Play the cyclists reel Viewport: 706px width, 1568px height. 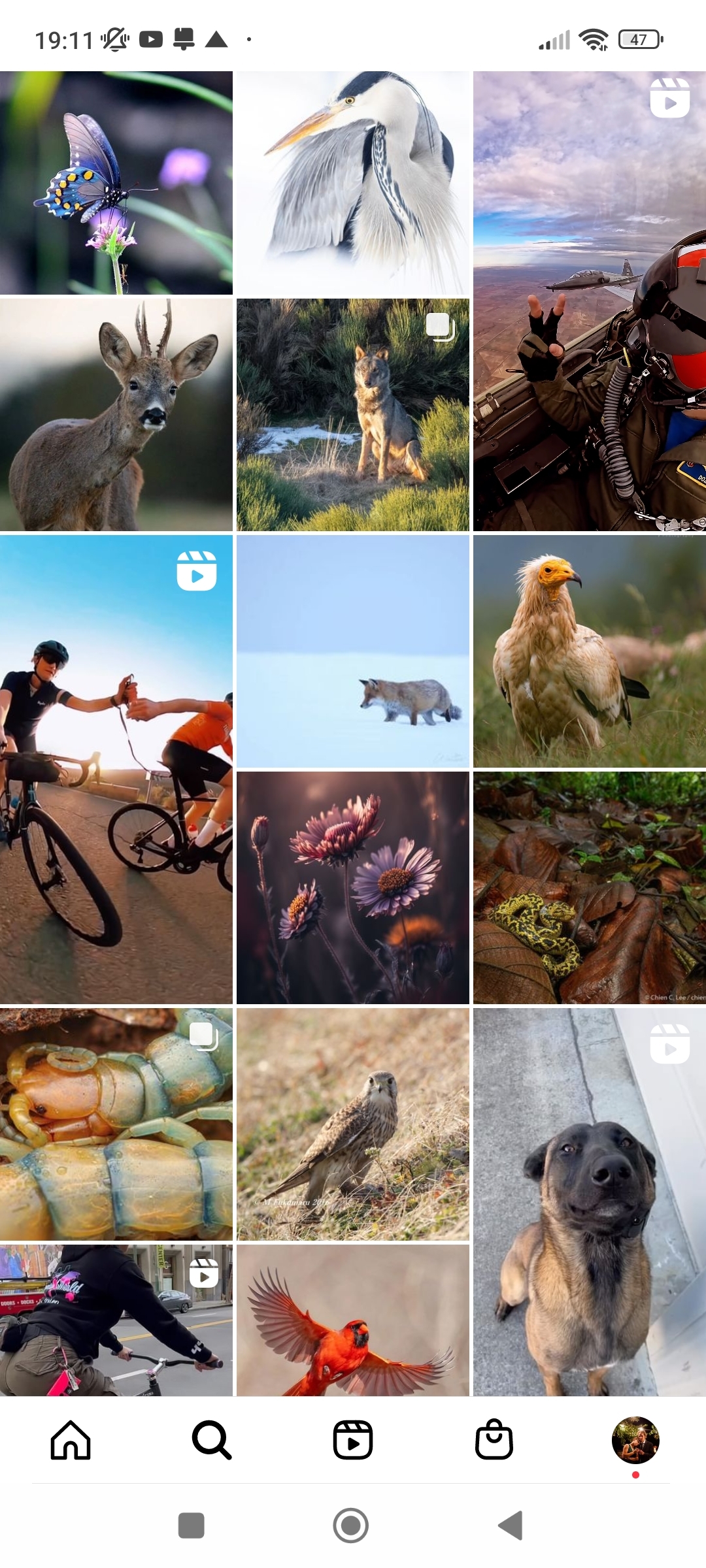[116, 769]
